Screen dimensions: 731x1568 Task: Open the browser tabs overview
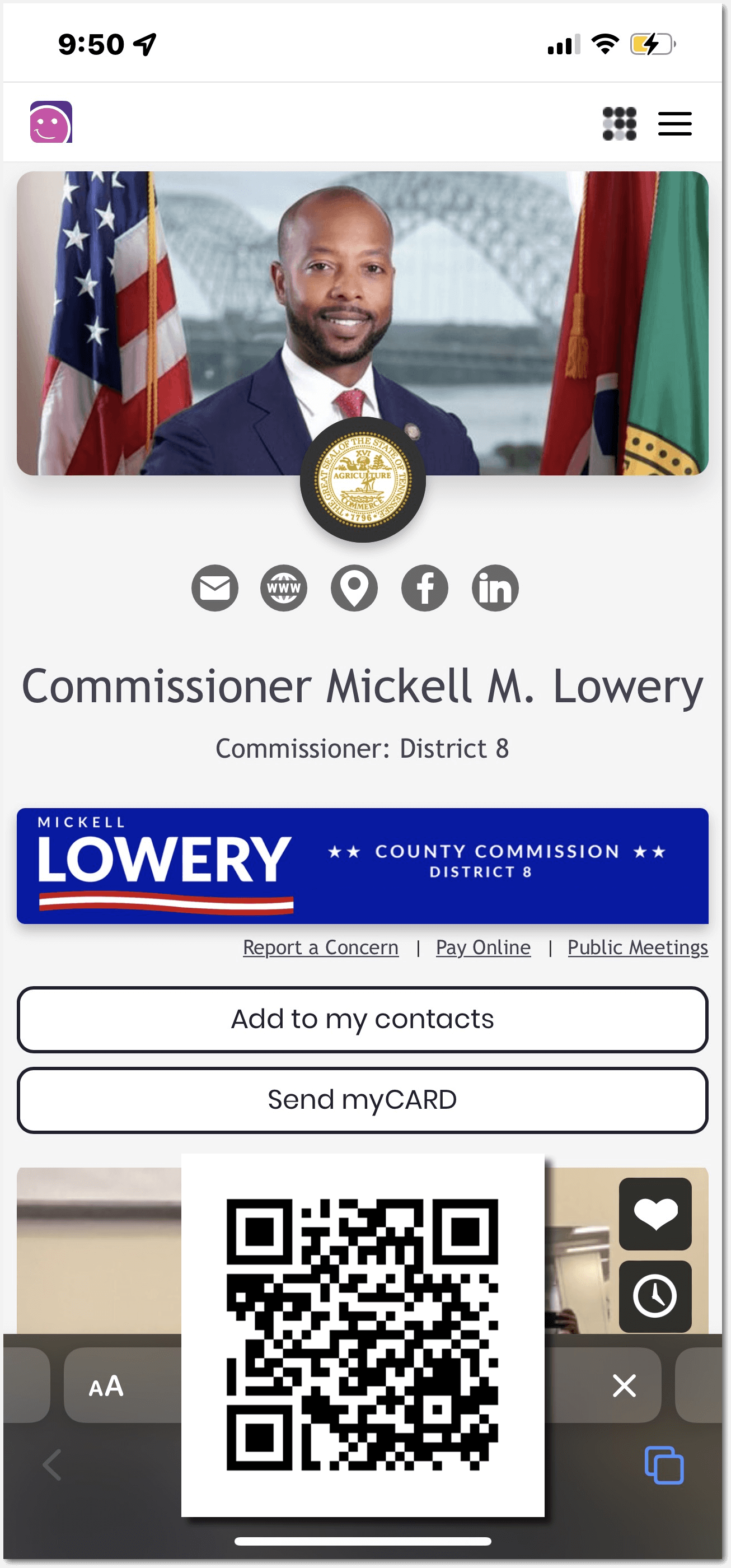click(663, 1465)
